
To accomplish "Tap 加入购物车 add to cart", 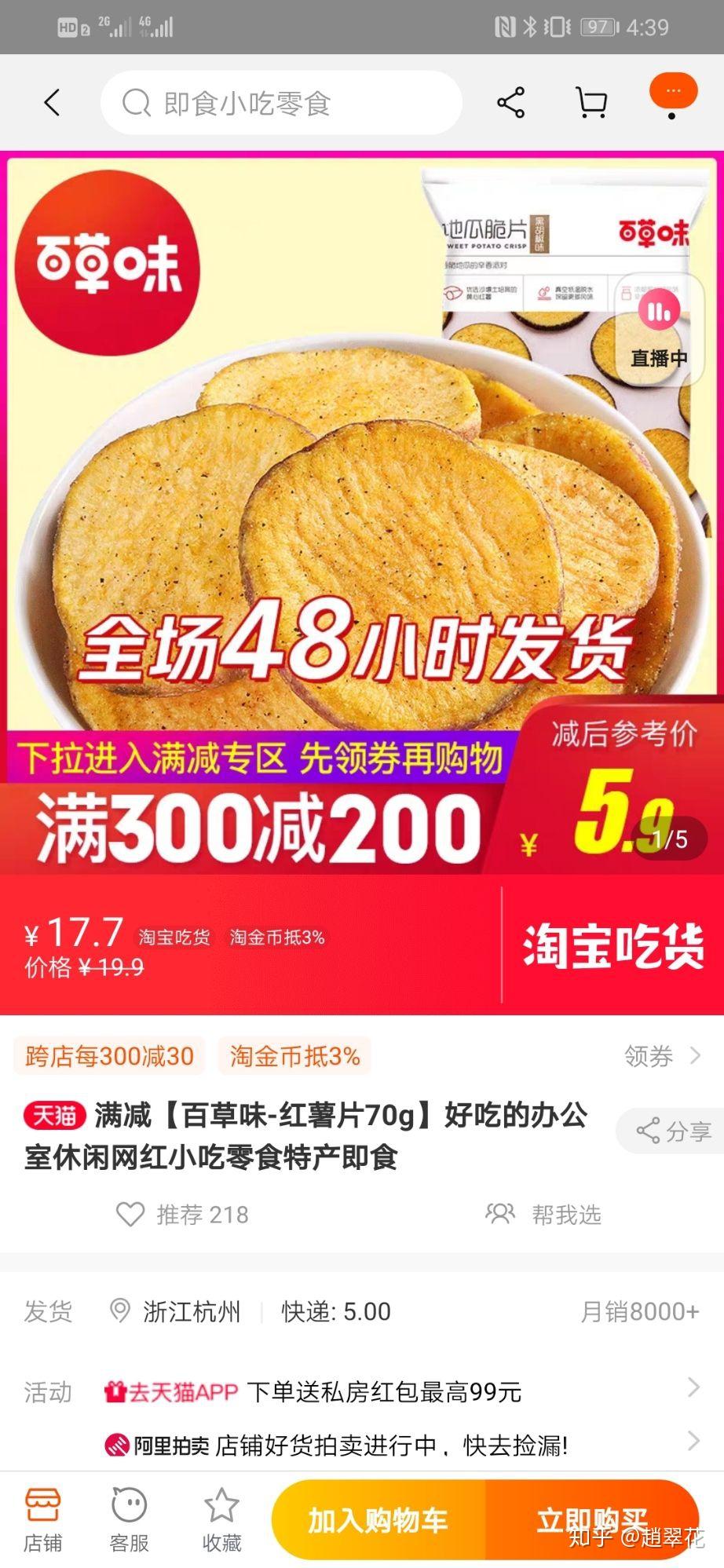I will (380, 1520).
